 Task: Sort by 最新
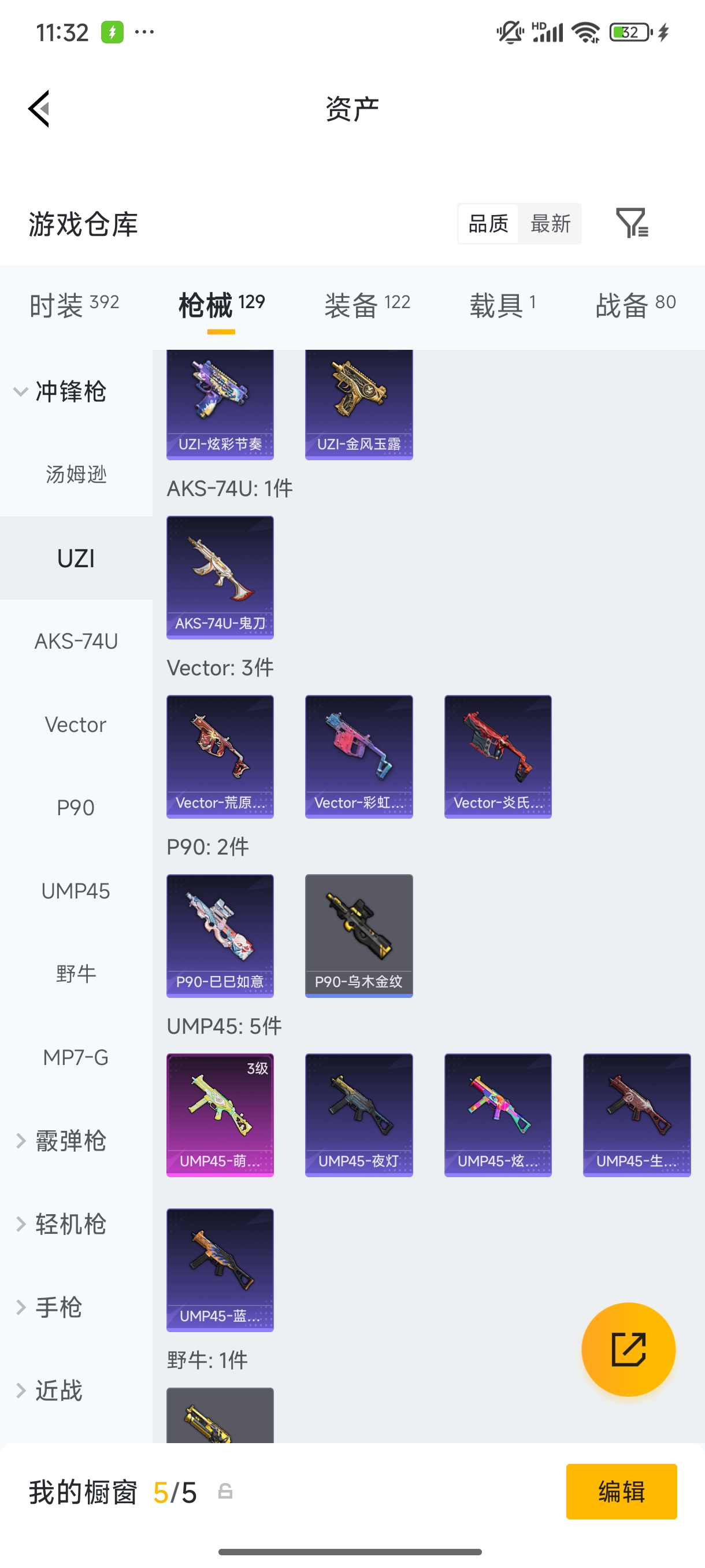click(x=550, y=224)
